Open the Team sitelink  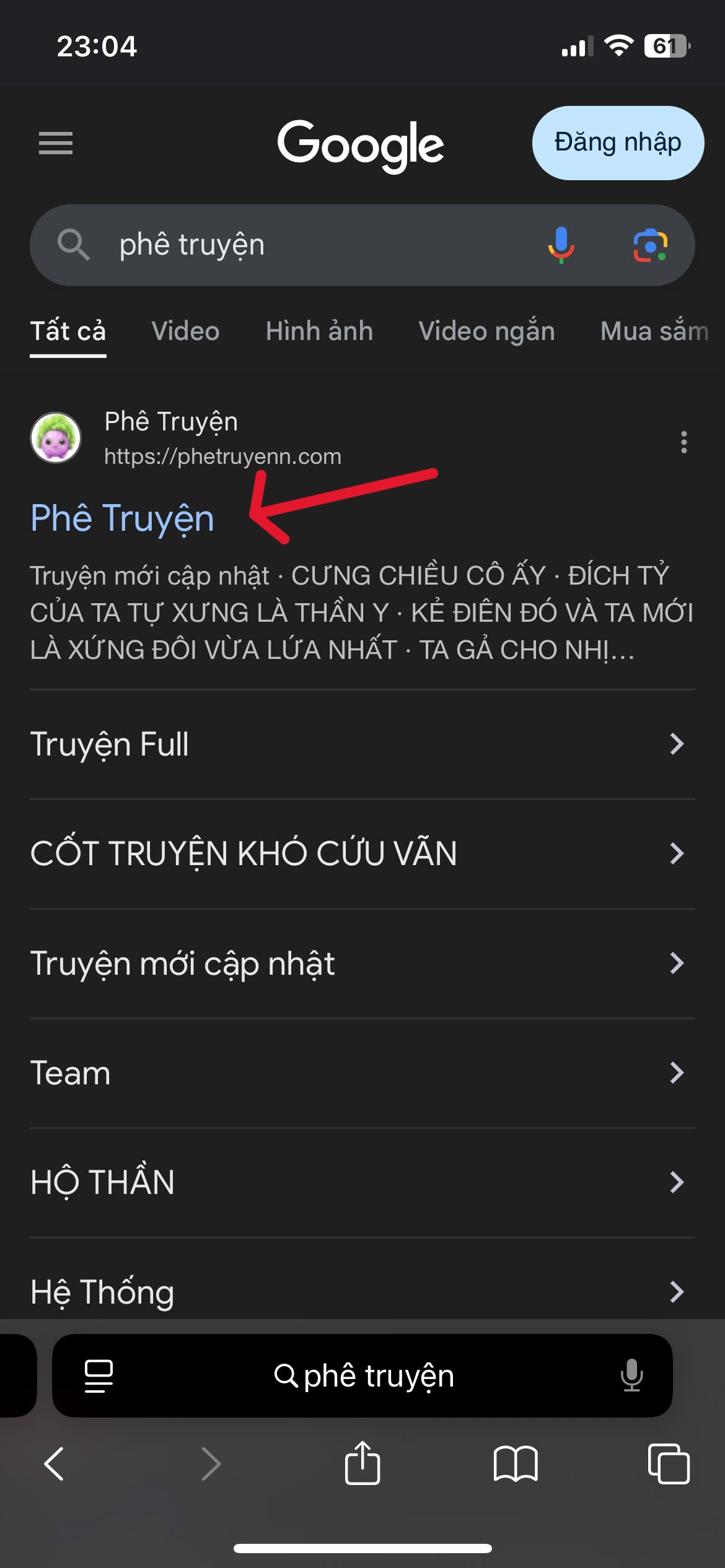point(362,1073)
